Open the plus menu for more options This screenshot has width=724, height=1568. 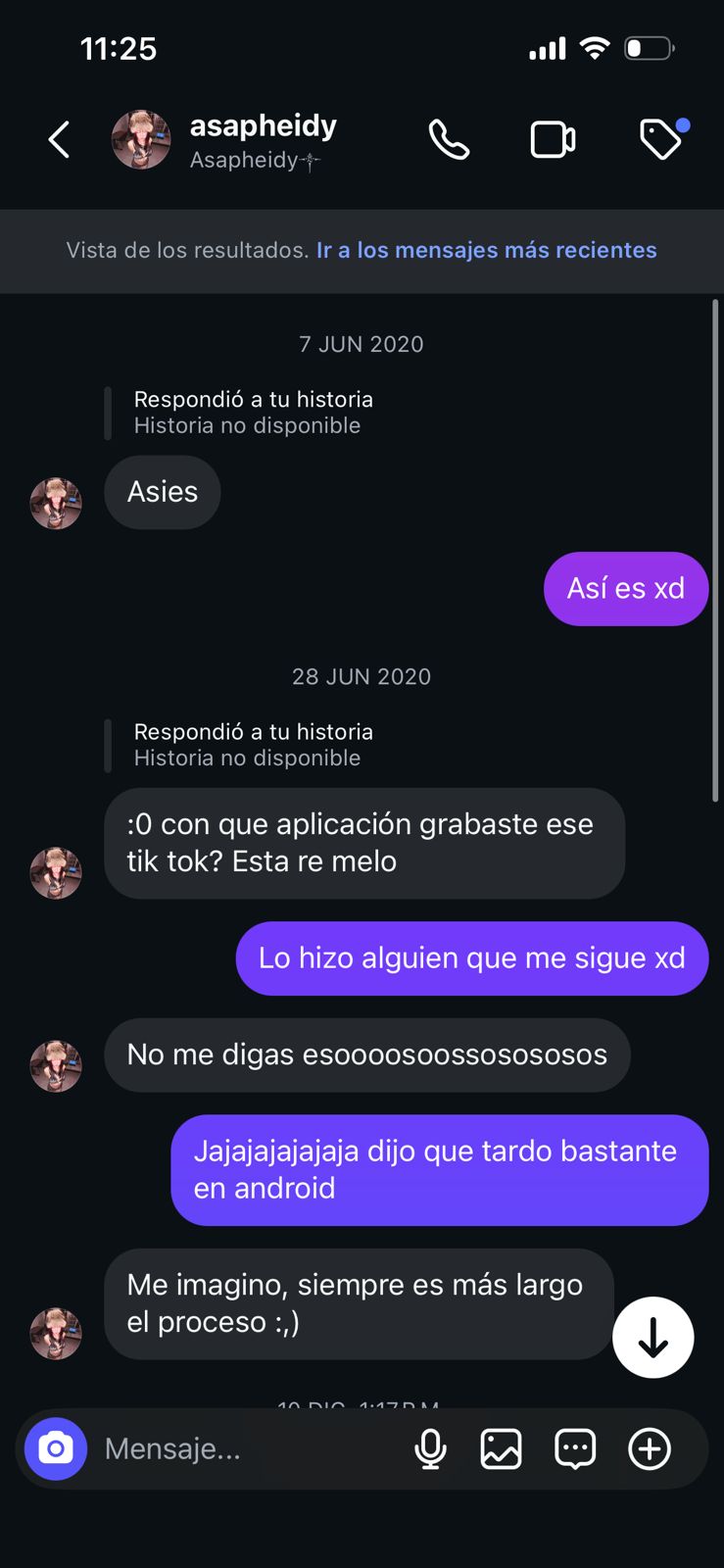650,1448
